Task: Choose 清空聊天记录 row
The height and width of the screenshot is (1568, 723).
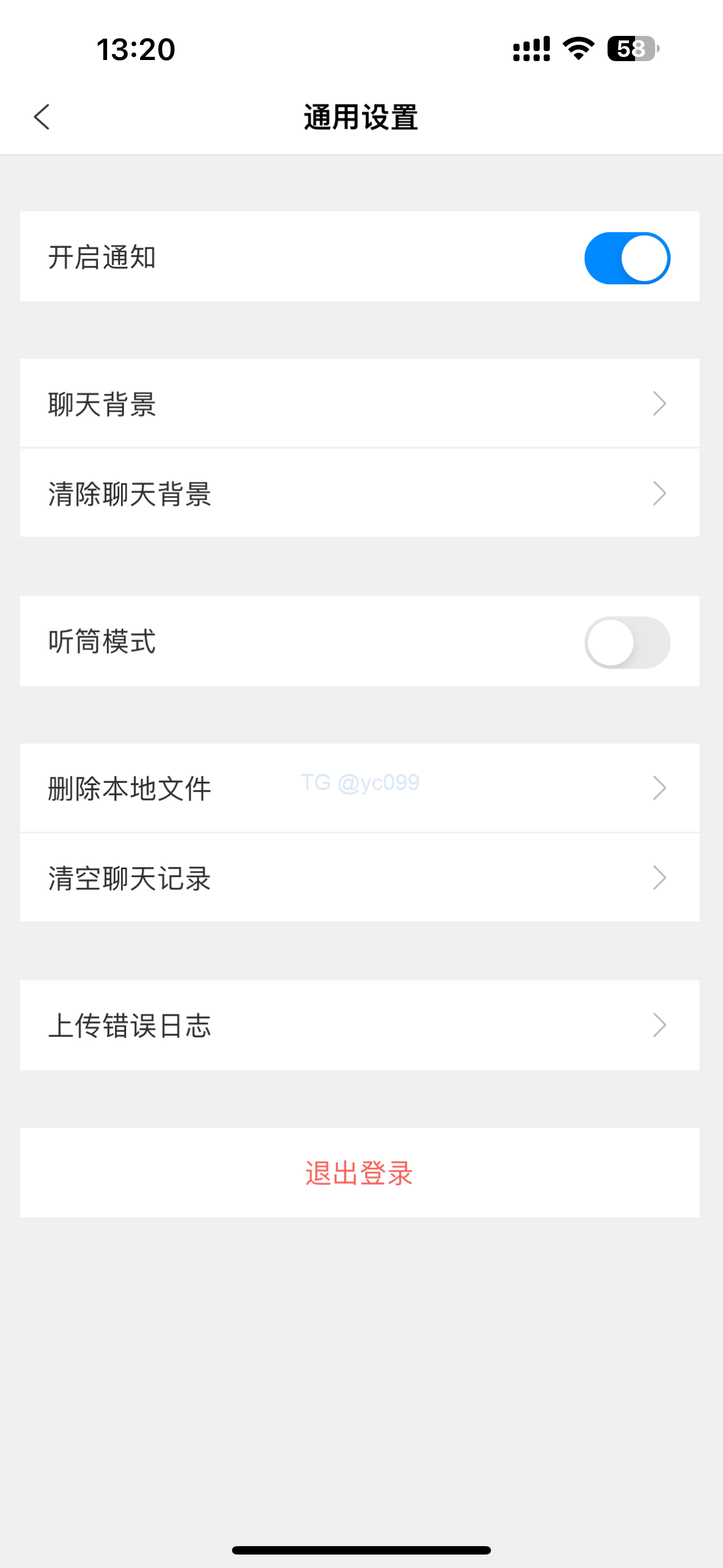Action: tap(359, 878)
